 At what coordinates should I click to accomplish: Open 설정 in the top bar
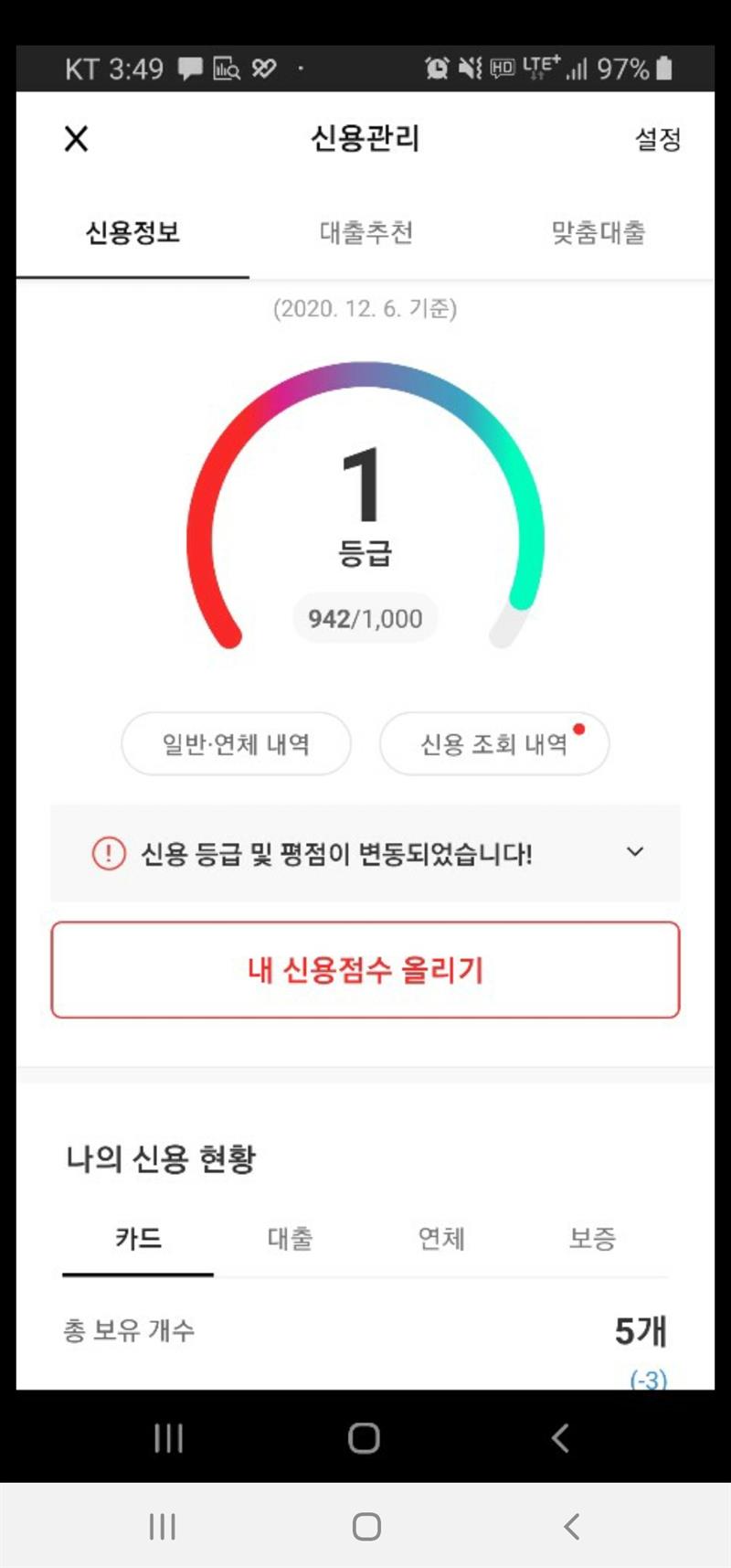(658, 139)
